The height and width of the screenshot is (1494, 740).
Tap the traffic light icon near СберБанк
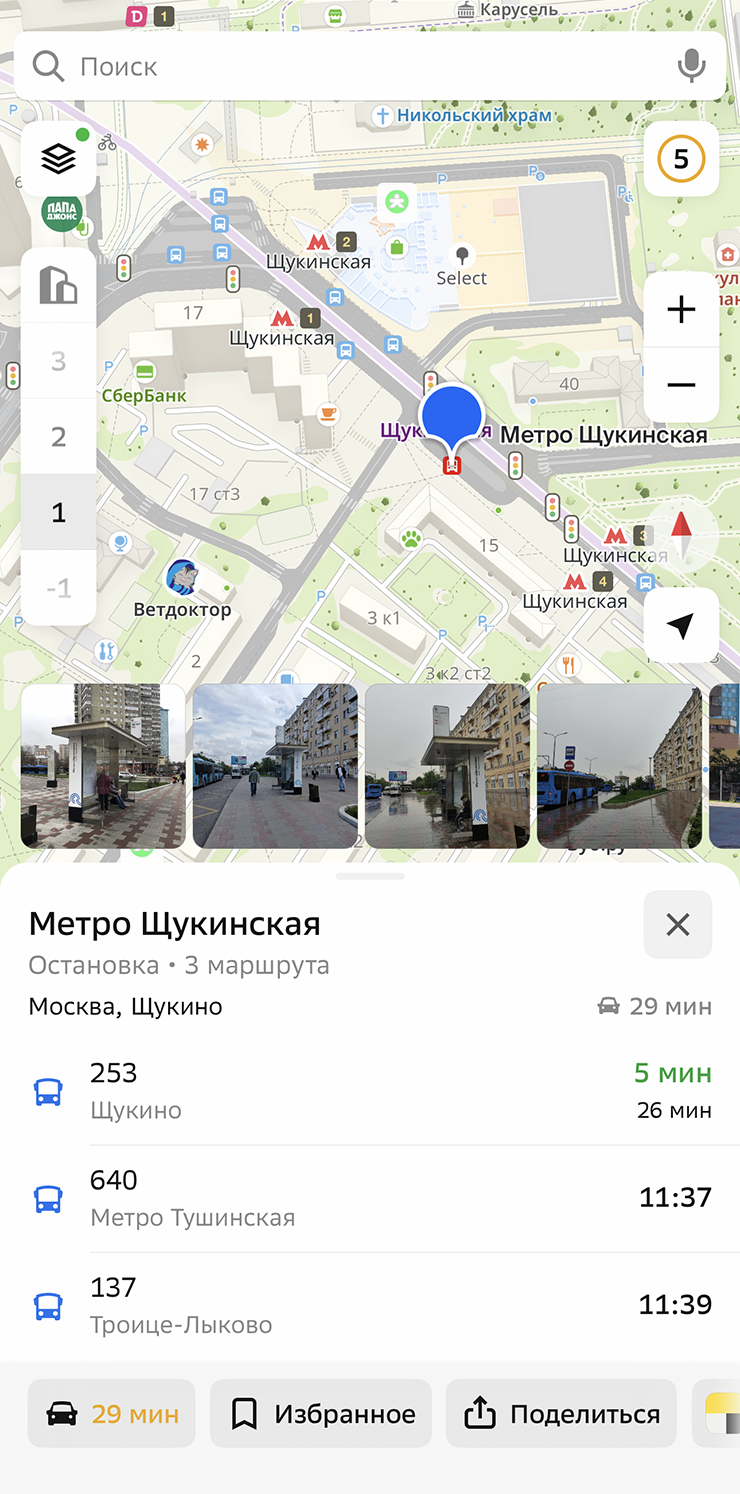point(11,376)
